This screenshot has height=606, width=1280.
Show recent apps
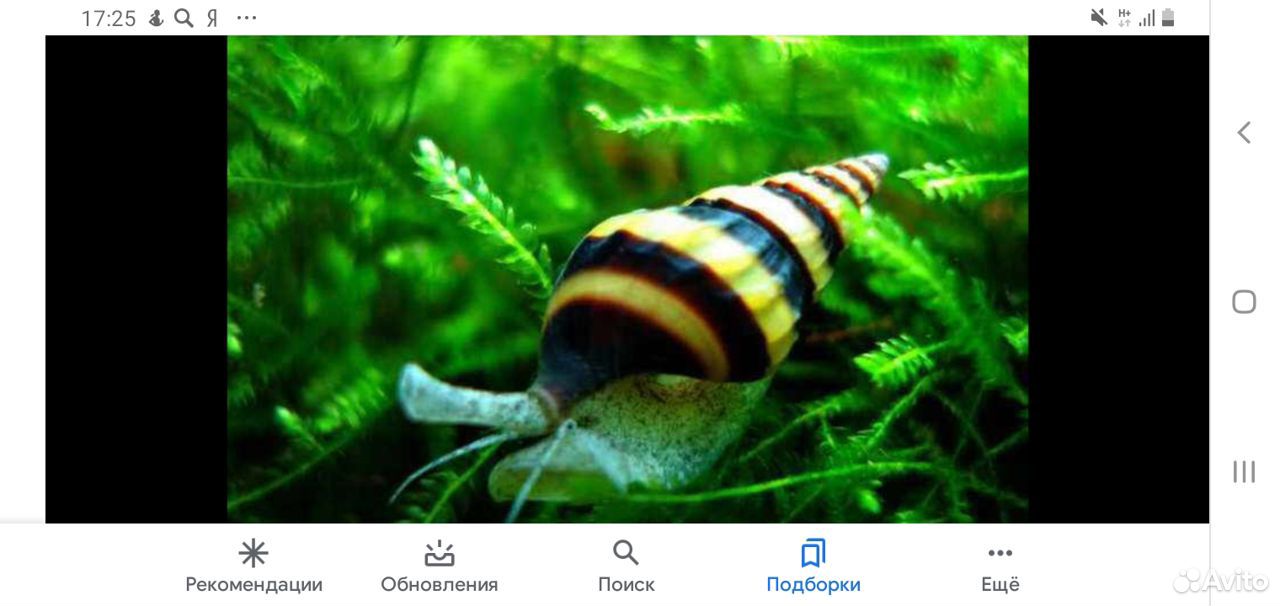point(1244,472)
